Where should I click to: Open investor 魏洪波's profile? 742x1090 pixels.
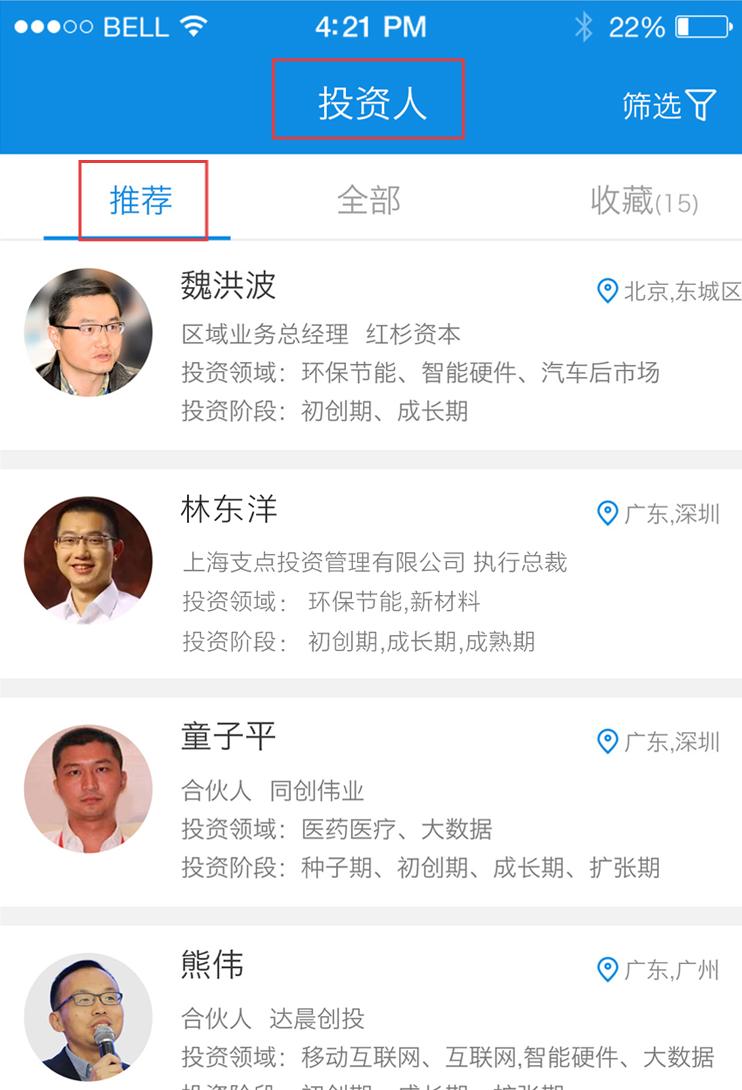click(227, 286)
